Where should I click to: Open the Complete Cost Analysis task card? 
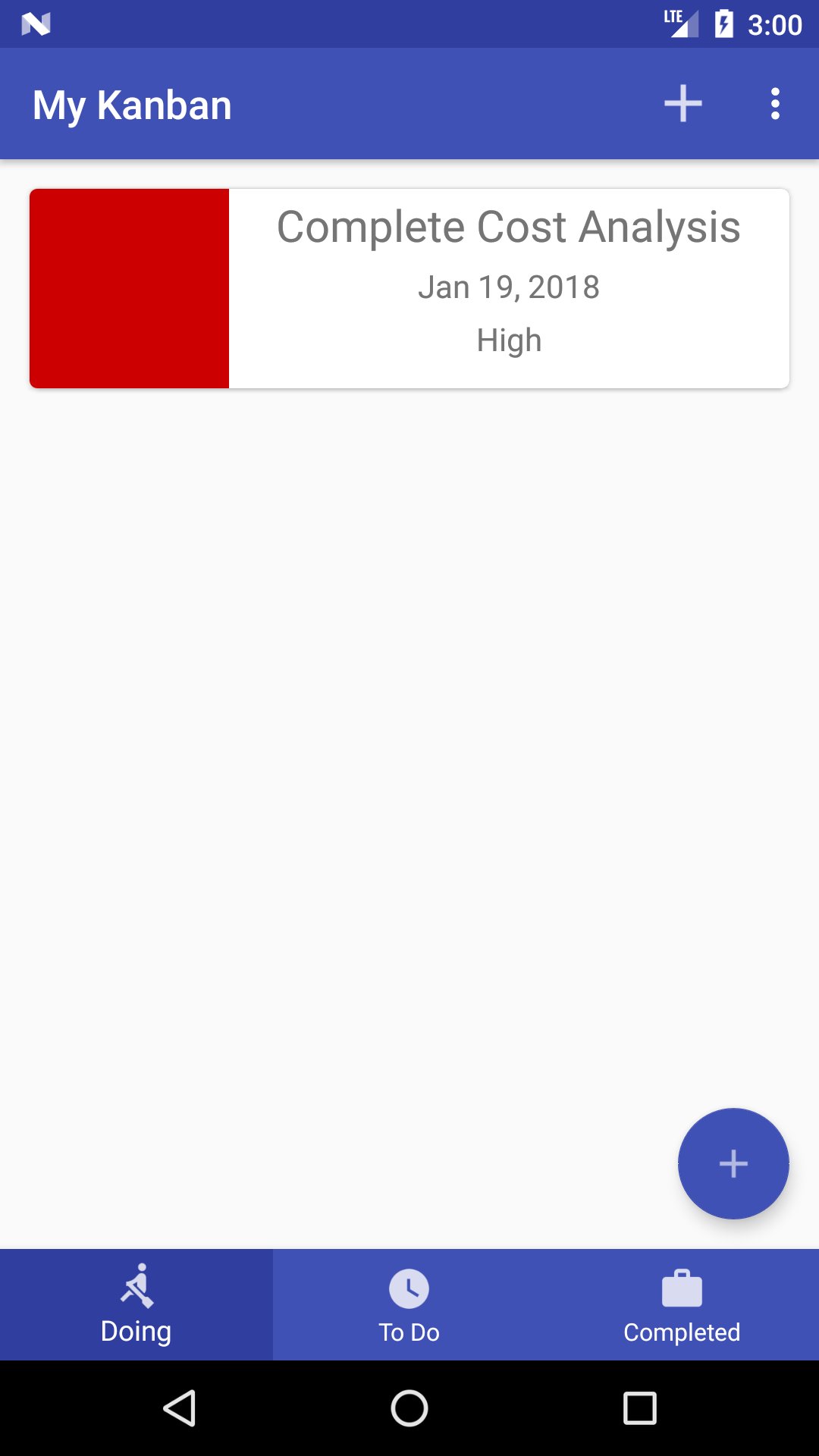(508, 288)
